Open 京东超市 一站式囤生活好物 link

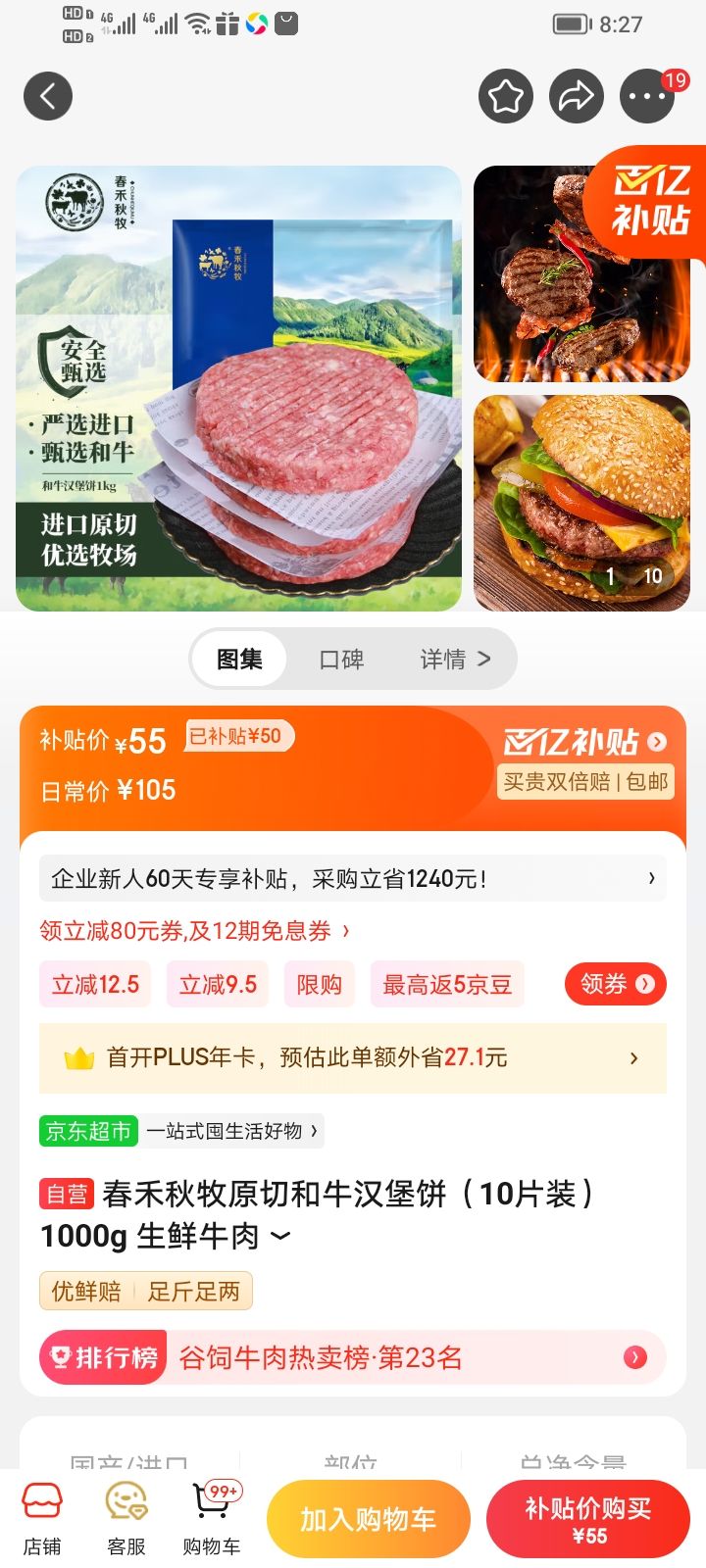pos(181,1131)
